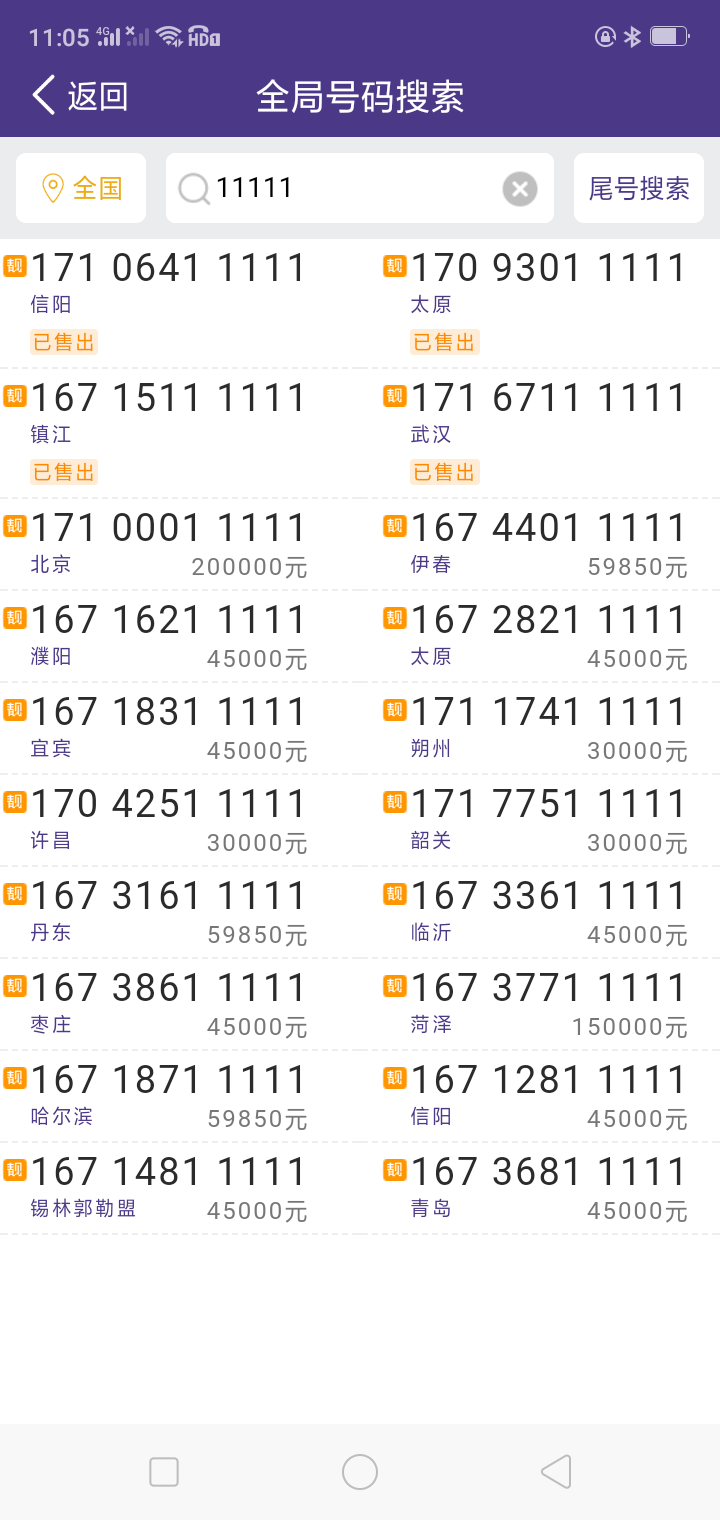View number 167 2821 1111 in 太原
Image resolution: width=720 pixels, height=1520 pixels.
click(548, 635)
